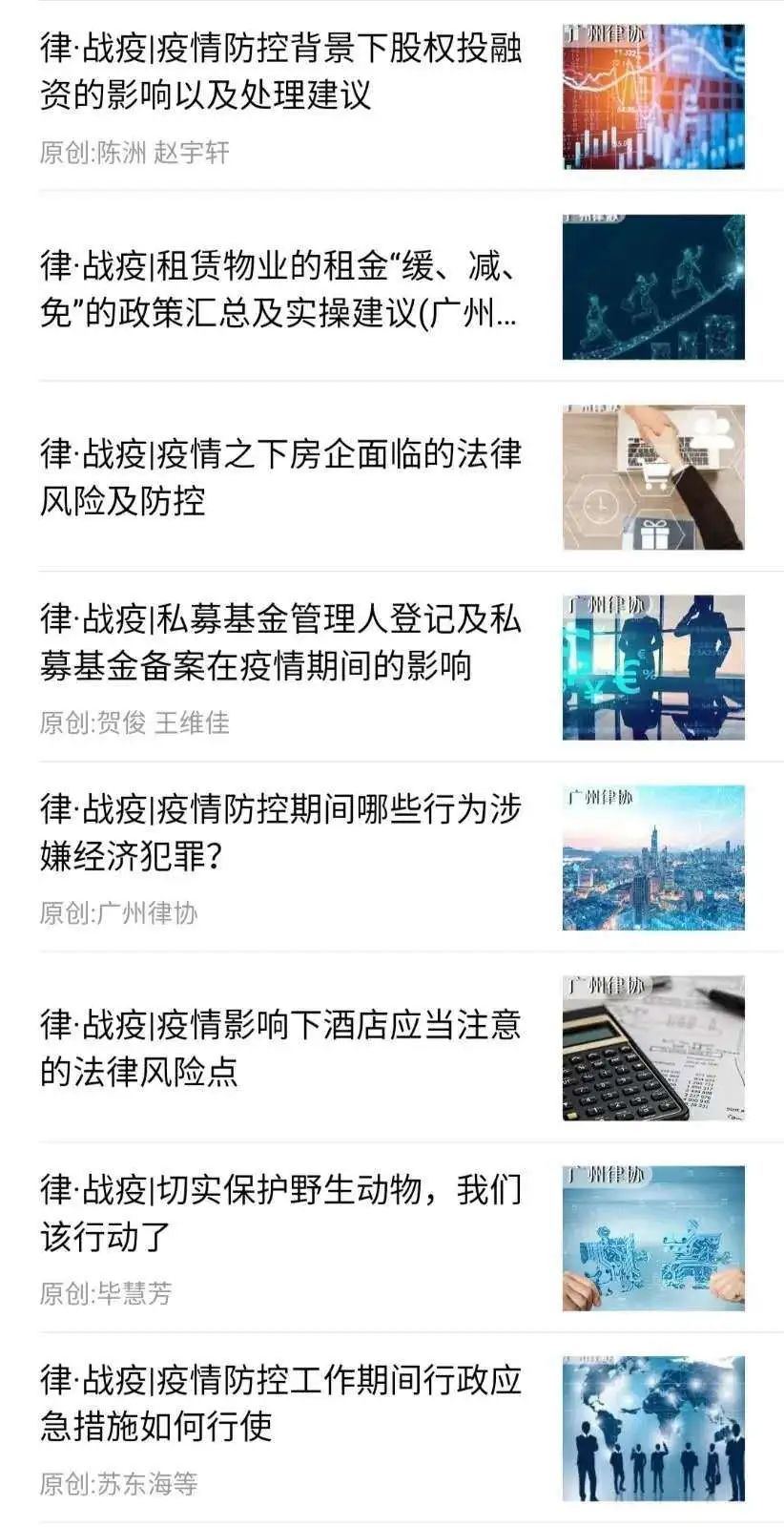Image resolution: width=784 pixels, height=1527 pixels.
Task: Open 疫情之下房企面临的法律风险及防控
Action: point(281,477)
